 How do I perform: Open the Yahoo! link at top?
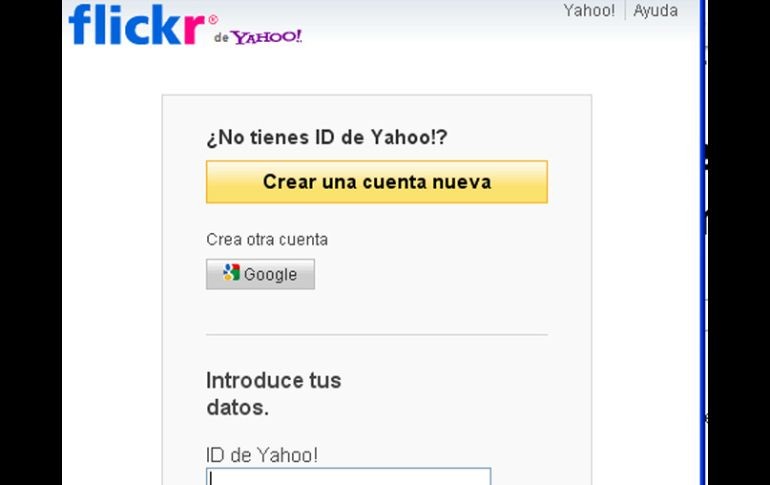pyautogui.click(x=589, y=11)
